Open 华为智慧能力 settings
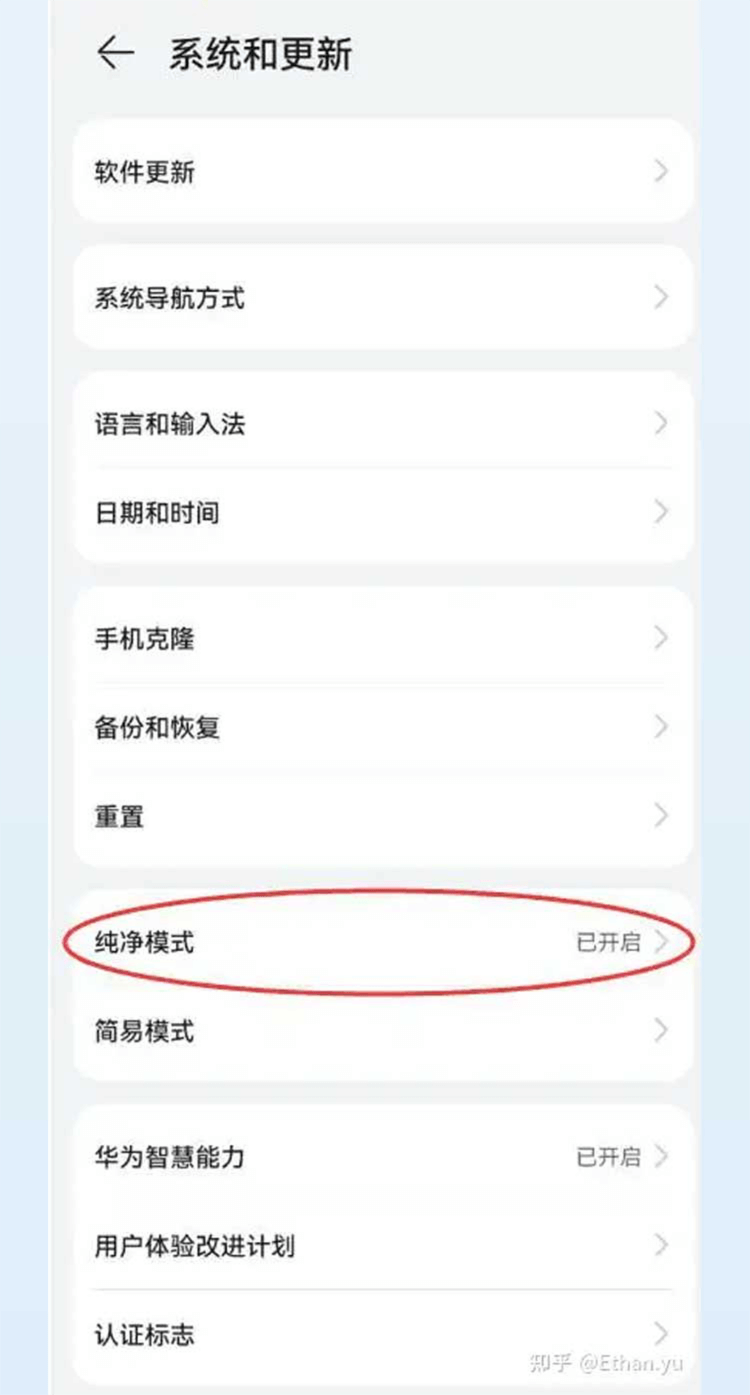750x1395 pixels. pyautogui.click(x=382, y=1157)
